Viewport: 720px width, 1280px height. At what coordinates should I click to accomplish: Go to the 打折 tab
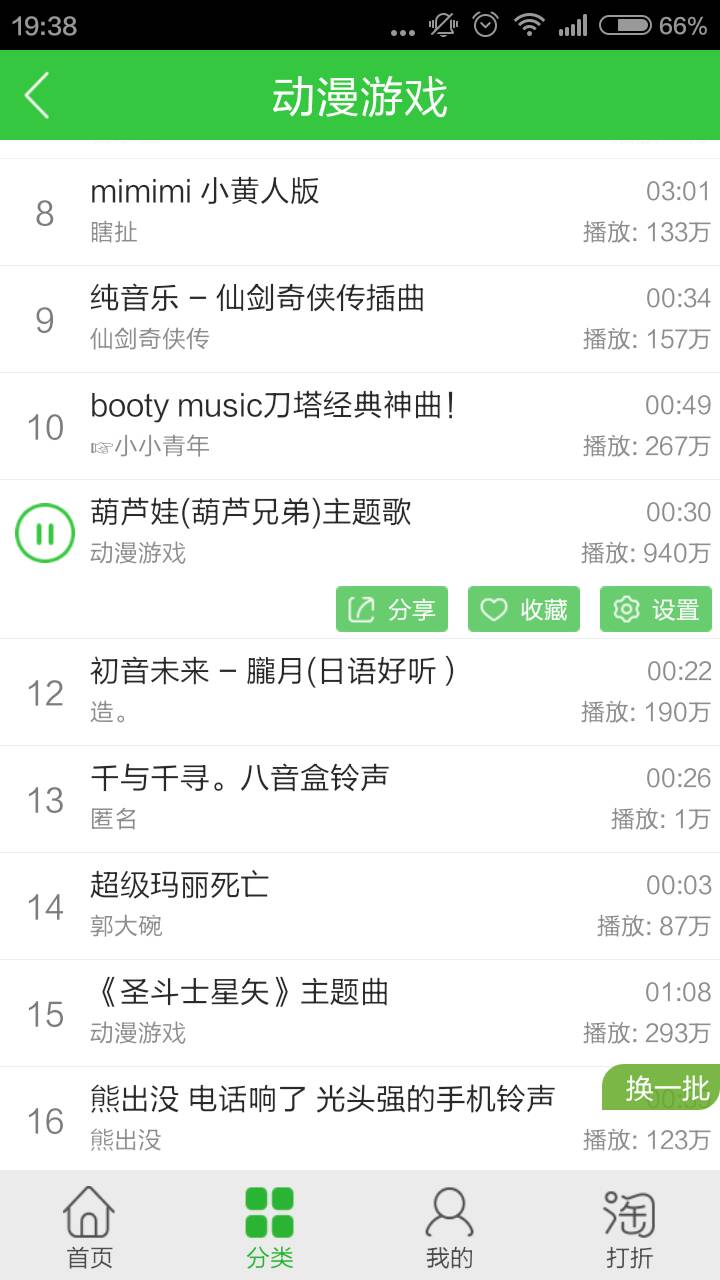(630, 1226)
